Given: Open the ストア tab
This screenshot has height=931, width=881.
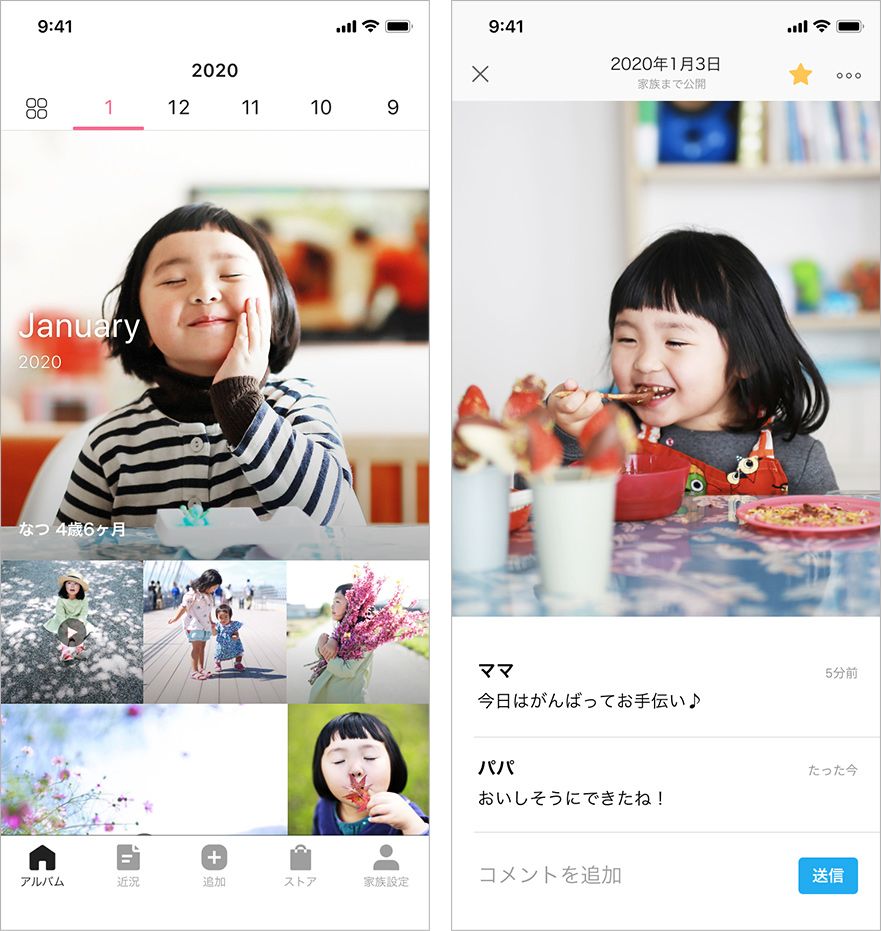Looking at the screenshot, I should click(x=300, y=866).
